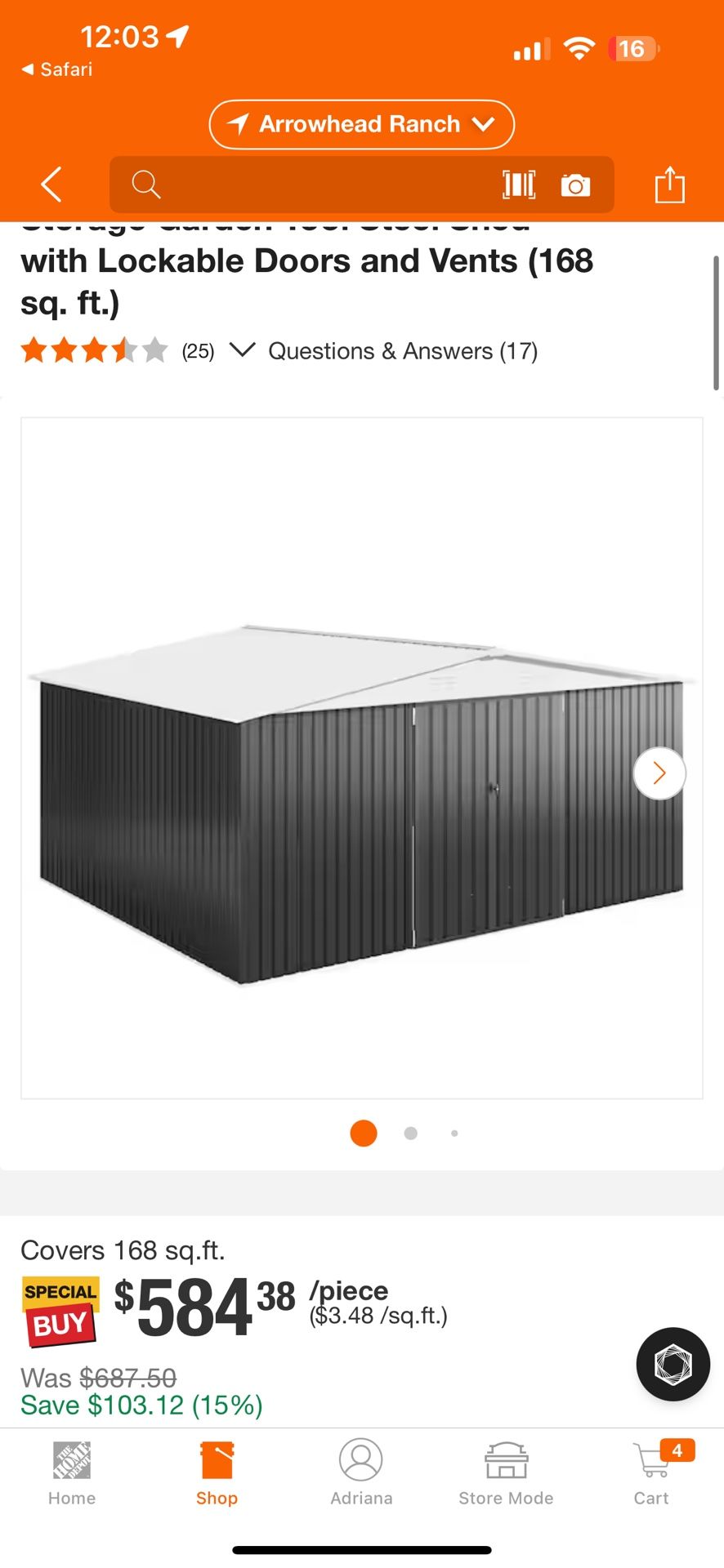This screenshot has height=1568, width=724.
Task: Return to Safari via status bar
Action: pyautogui.click(x=57, y=69)
